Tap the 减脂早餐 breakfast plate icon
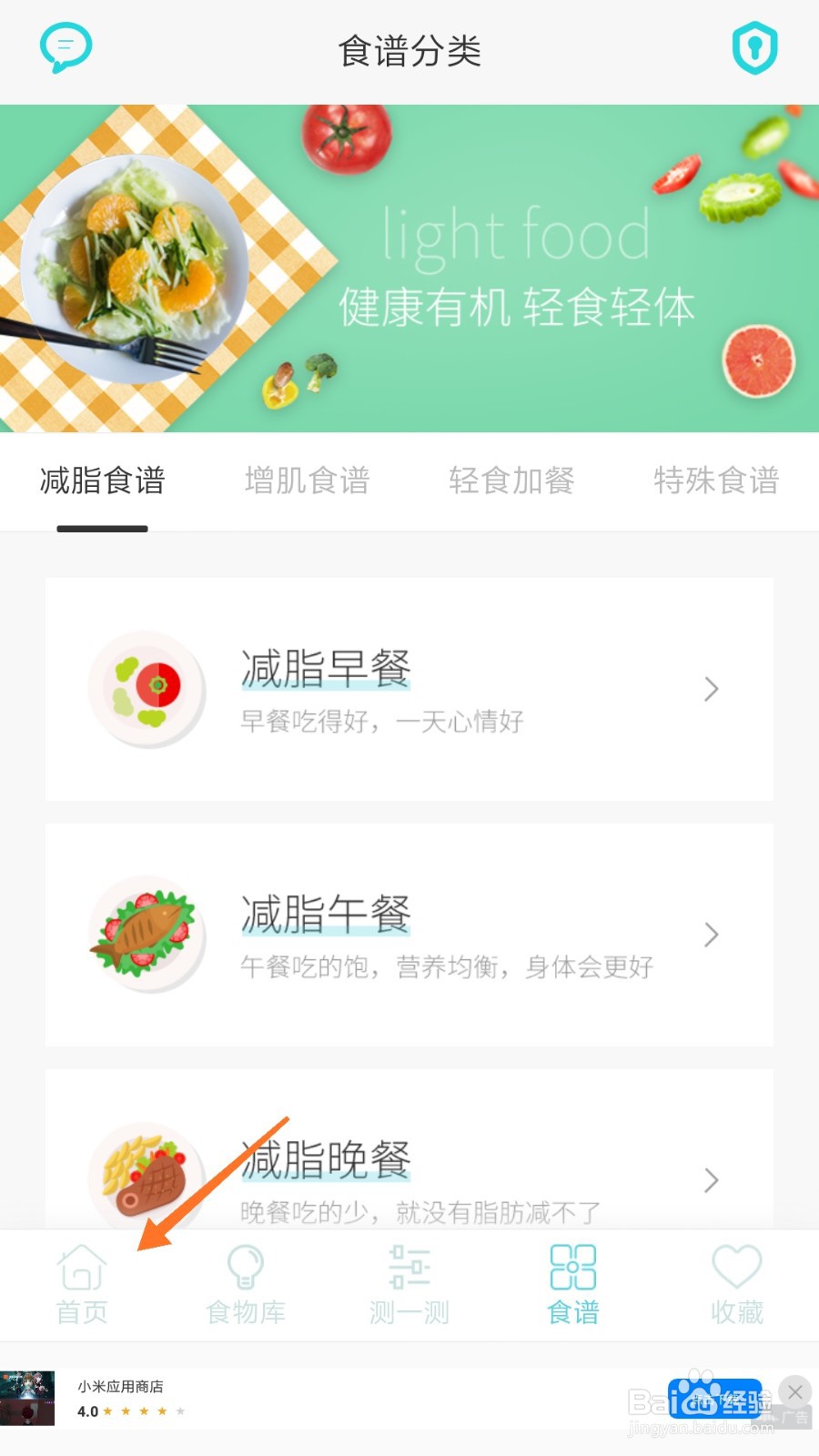Screen dimensions: 819x1456 (147, 689)
